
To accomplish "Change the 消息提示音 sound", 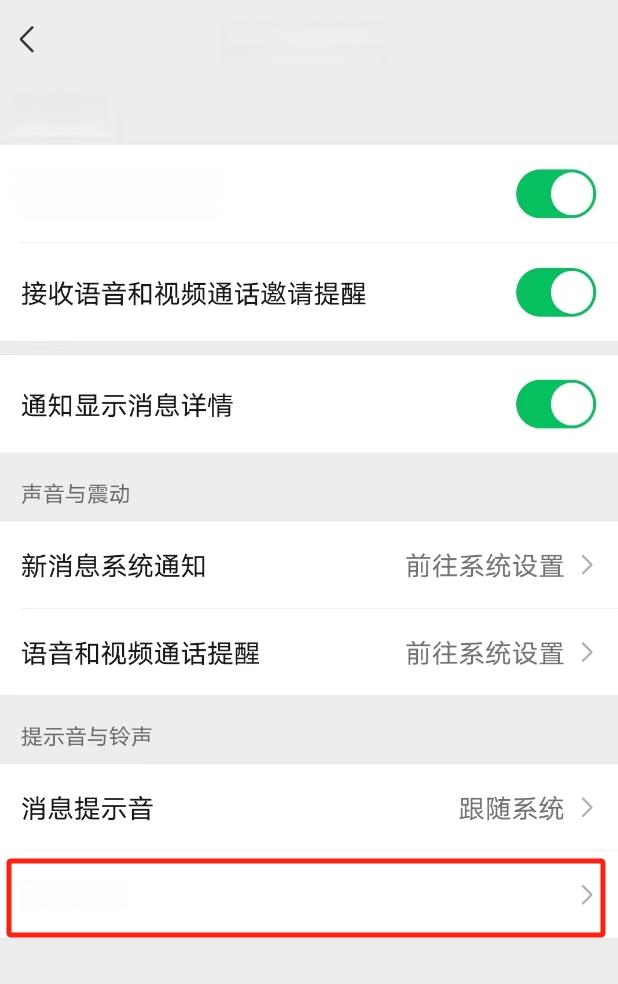I will (308, 808).
